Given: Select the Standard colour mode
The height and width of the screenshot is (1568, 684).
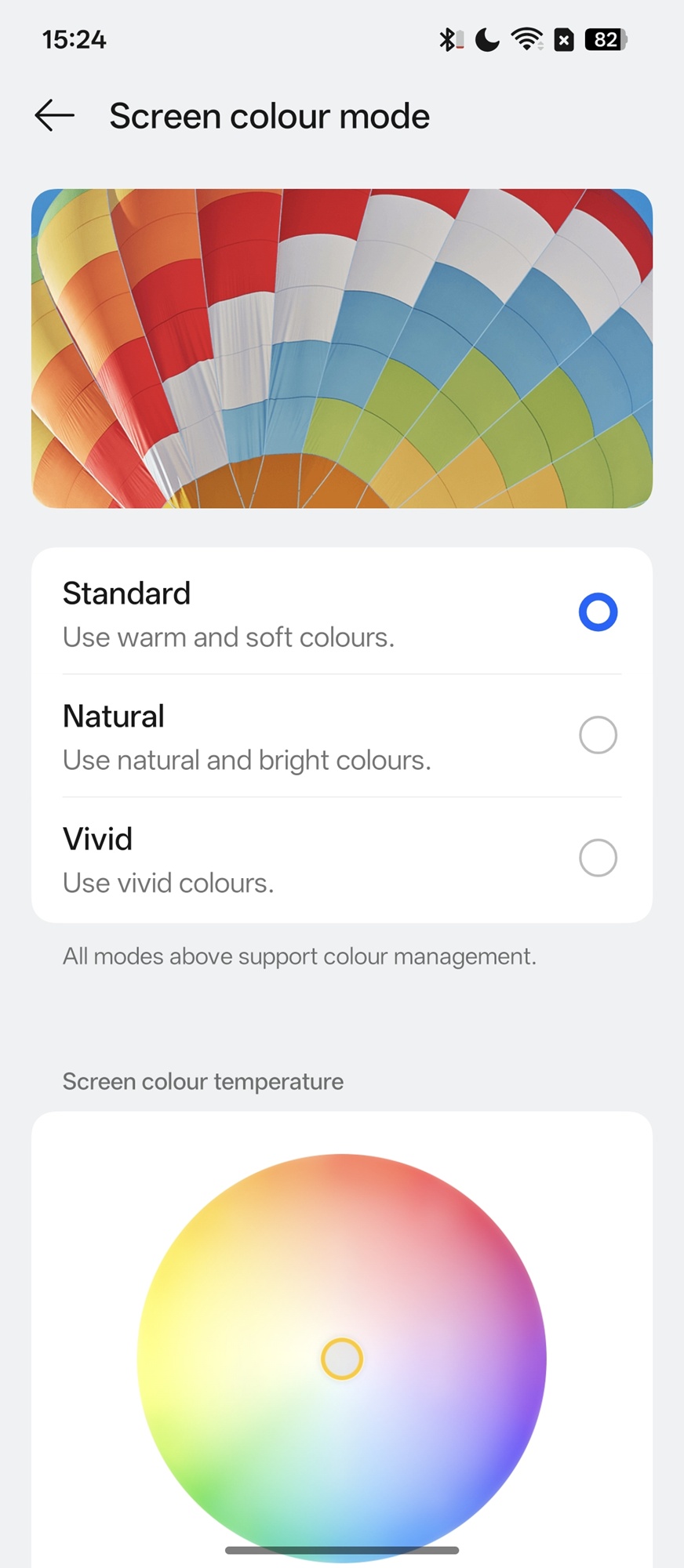Looking at the screenshot, I should (x=597, y=612).
